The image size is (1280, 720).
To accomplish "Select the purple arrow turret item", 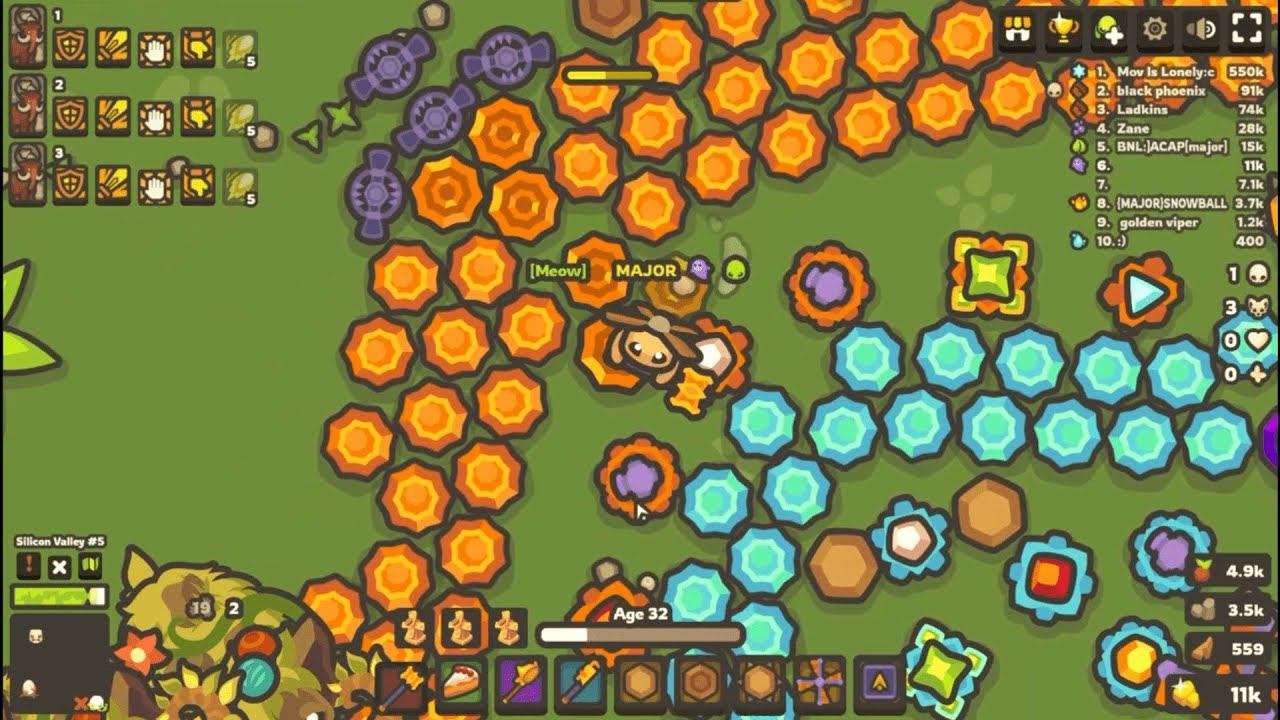I will [879, 685].
